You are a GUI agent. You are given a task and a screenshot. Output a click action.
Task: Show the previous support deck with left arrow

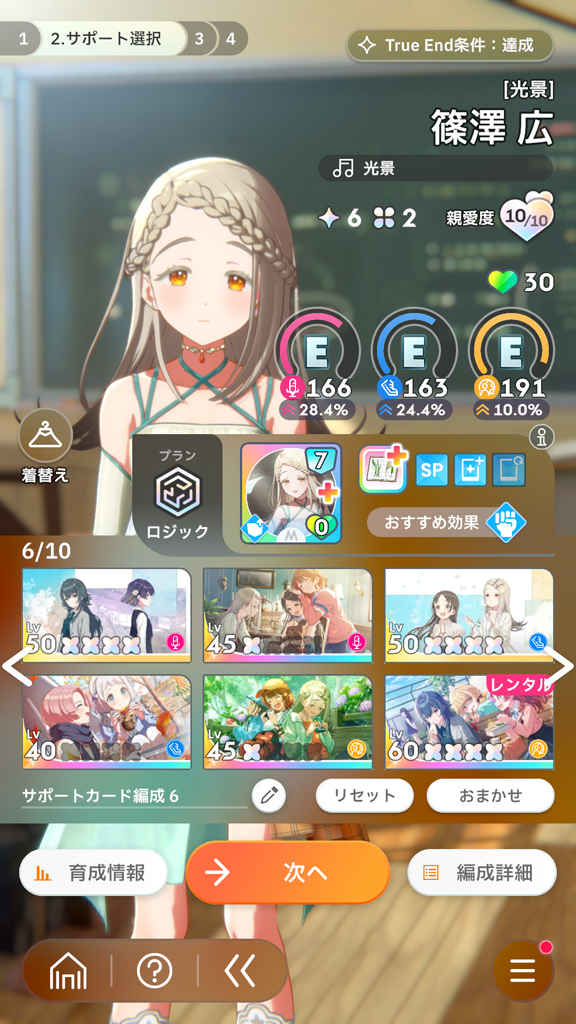16,666
